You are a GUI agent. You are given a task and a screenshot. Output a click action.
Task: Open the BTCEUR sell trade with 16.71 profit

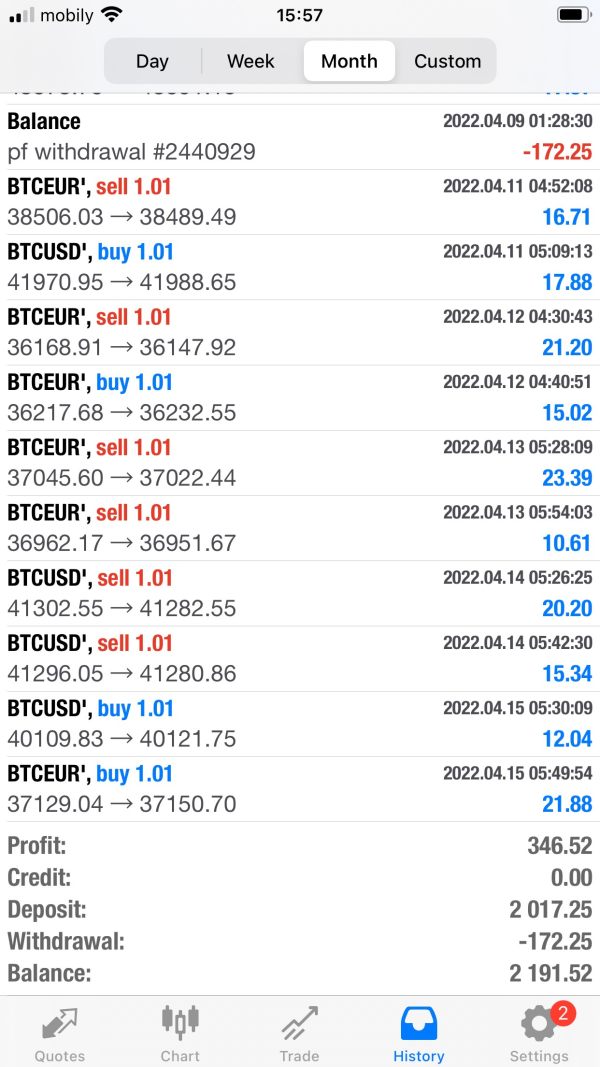click(x=300, y=202)
